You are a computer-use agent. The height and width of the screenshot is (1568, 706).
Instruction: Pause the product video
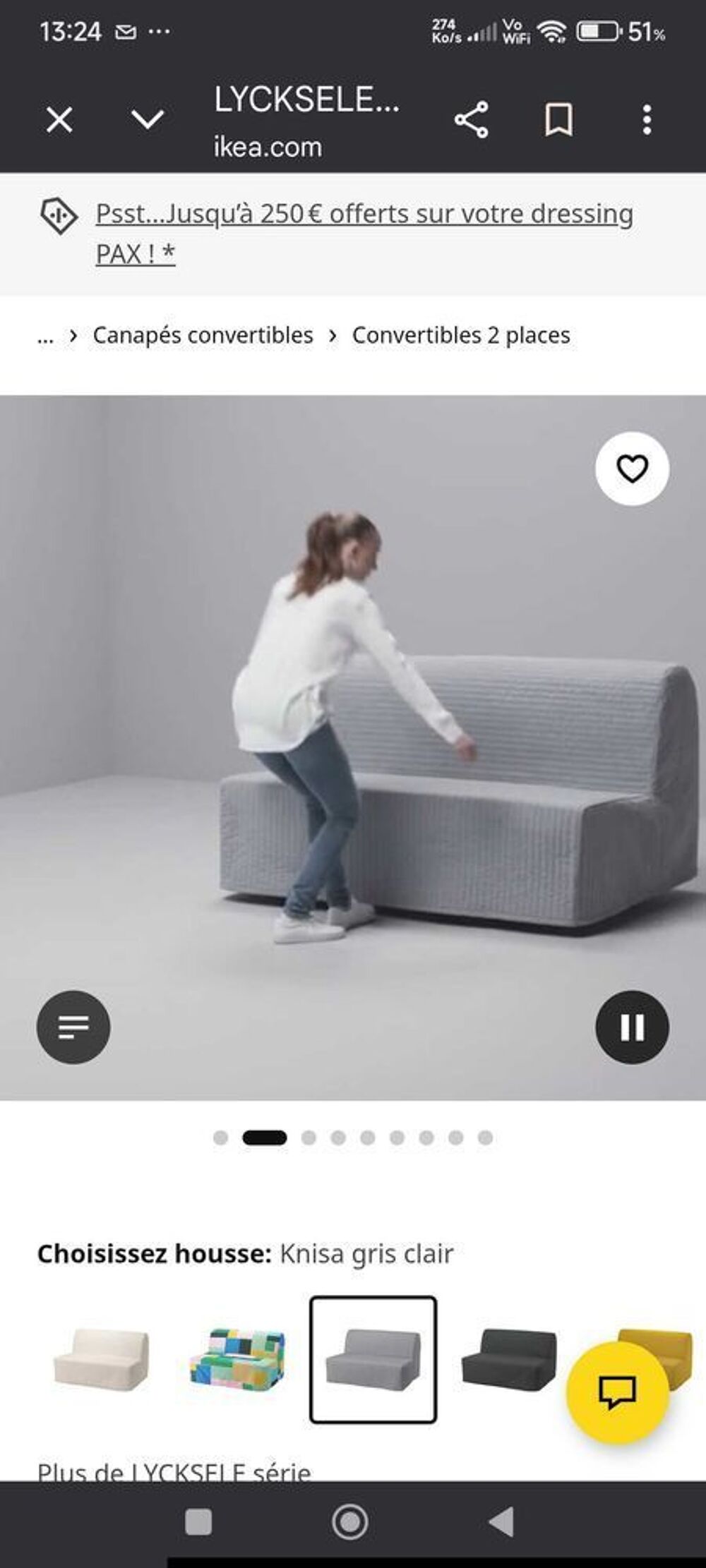tap(632, 1027)
